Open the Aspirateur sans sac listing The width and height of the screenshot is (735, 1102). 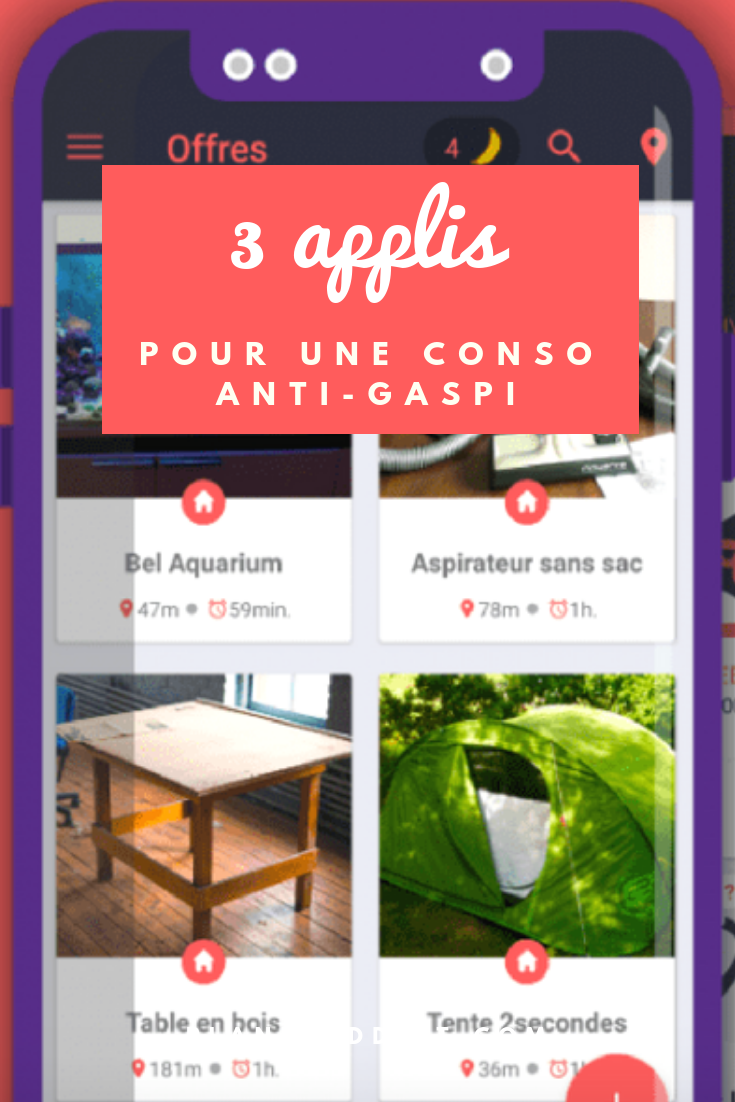[x=527, y=562]
